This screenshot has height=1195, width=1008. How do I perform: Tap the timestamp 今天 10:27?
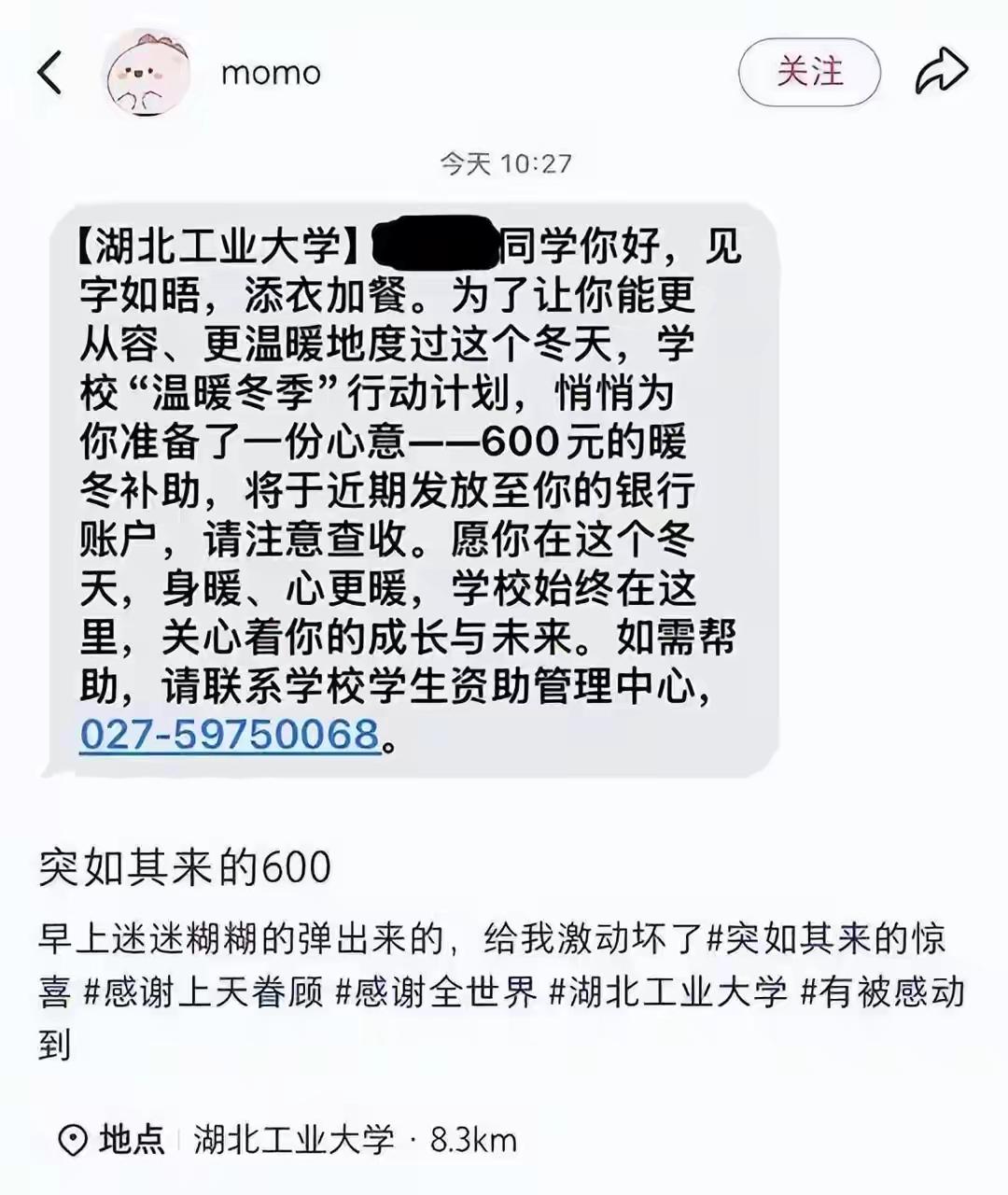point(504,161)
